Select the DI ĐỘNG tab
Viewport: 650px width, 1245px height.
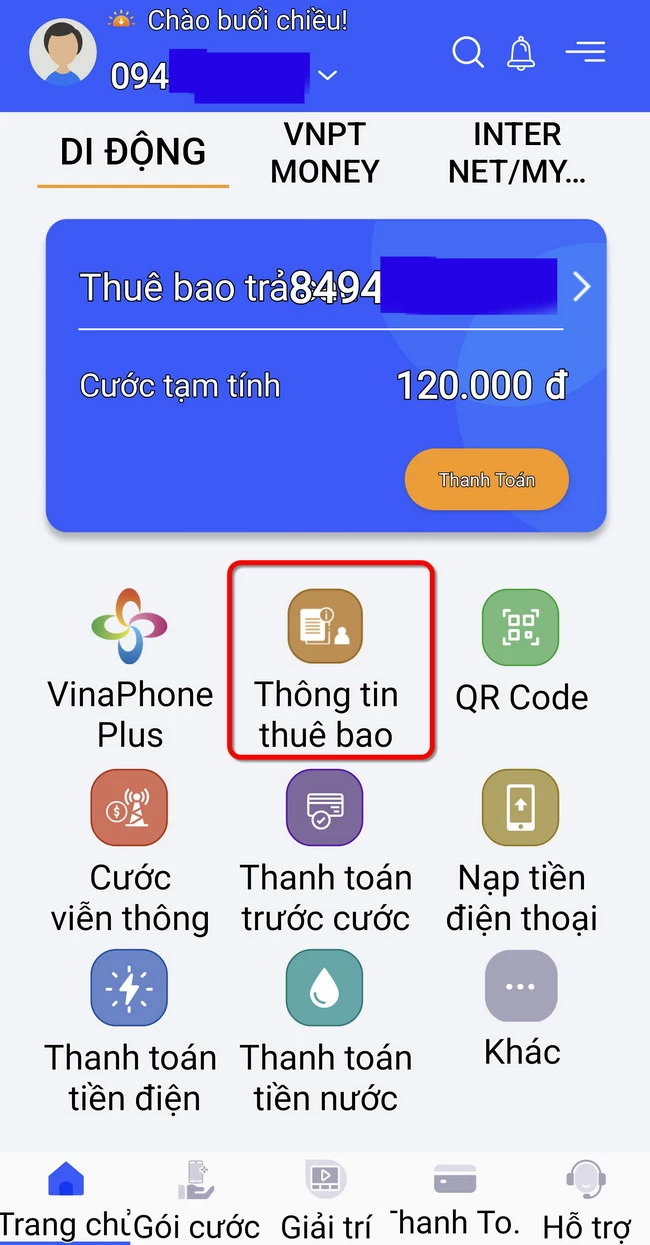[x=133, y=152]
